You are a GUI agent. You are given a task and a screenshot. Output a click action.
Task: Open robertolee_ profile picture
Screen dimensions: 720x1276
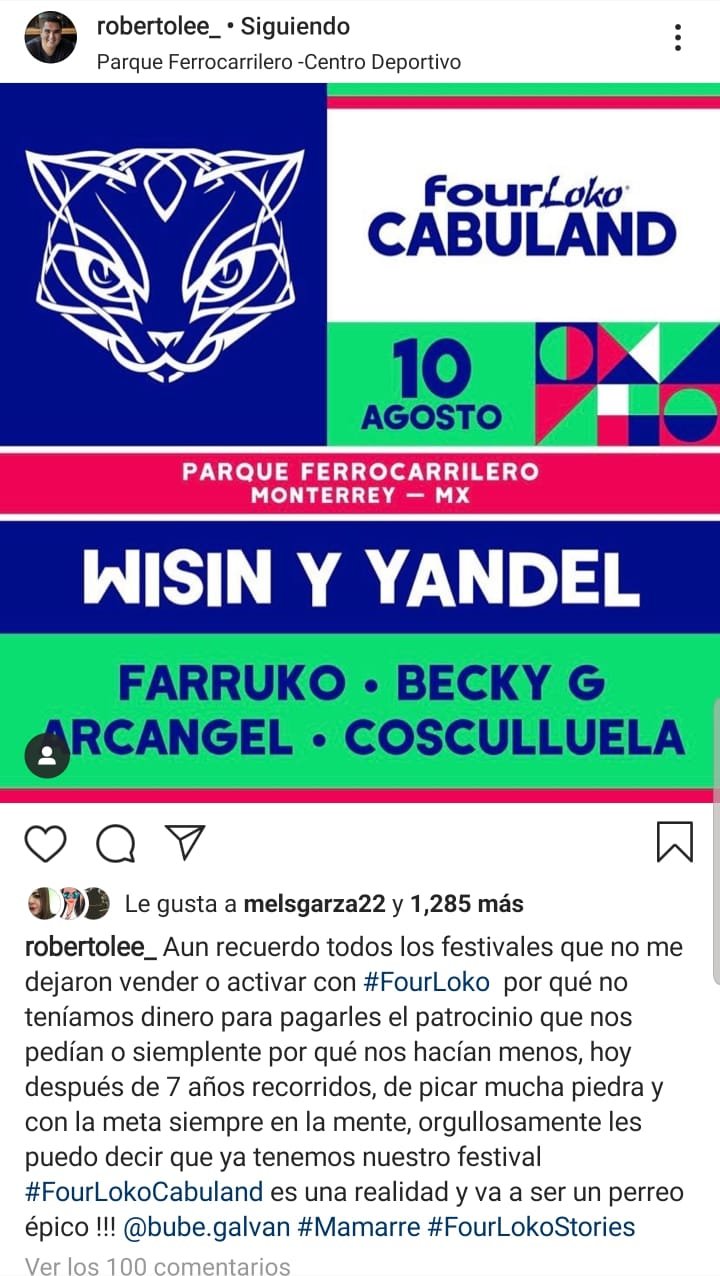pyautogui.click(x=50, y=38)
